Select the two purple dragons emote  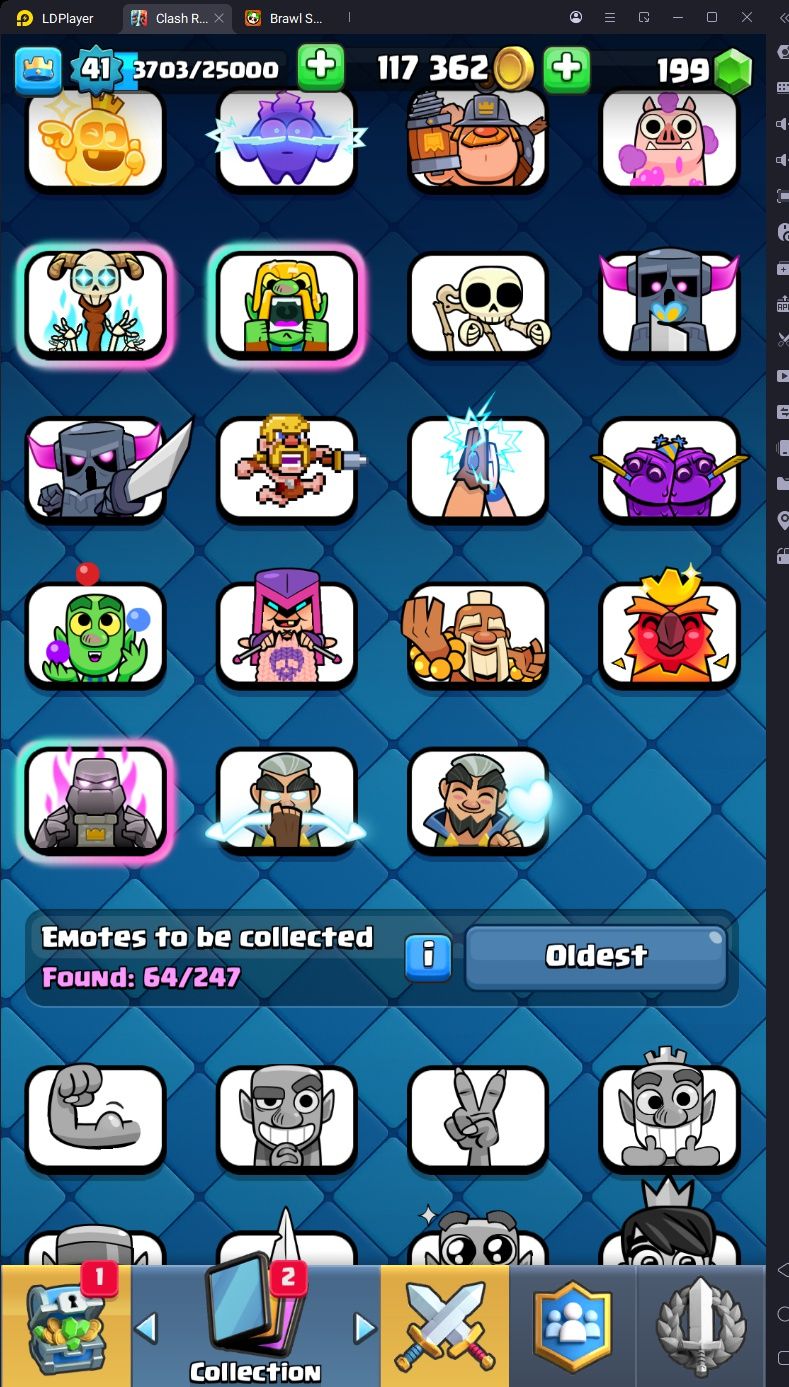pos(669,468)
